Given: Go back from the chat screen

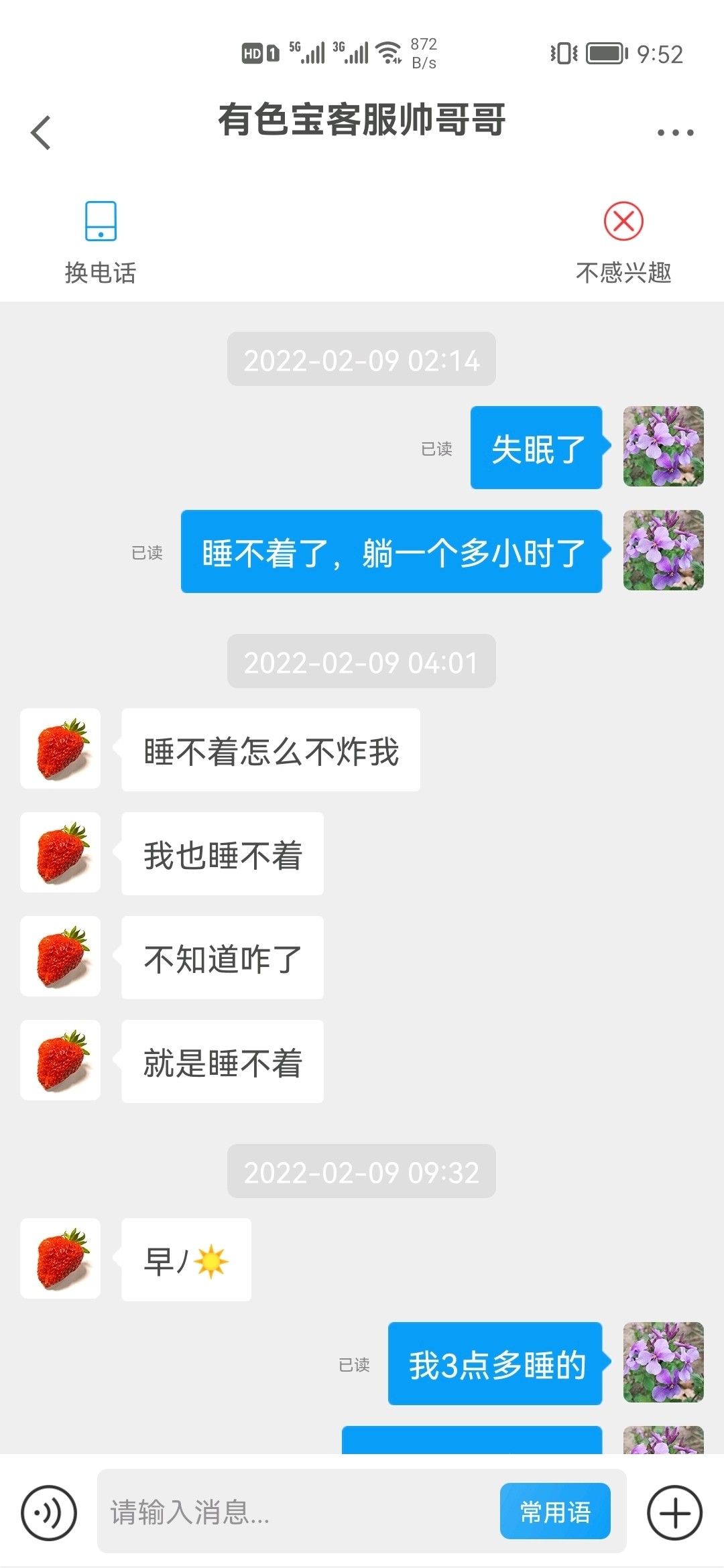Looking at the screenshot, I should pos(41,133).
